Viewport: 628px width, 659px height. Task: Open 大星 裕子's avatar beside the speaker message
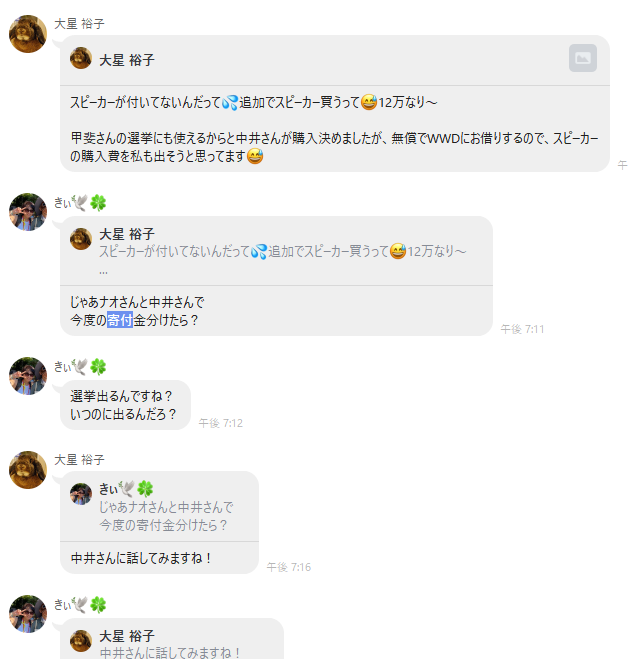27,34
